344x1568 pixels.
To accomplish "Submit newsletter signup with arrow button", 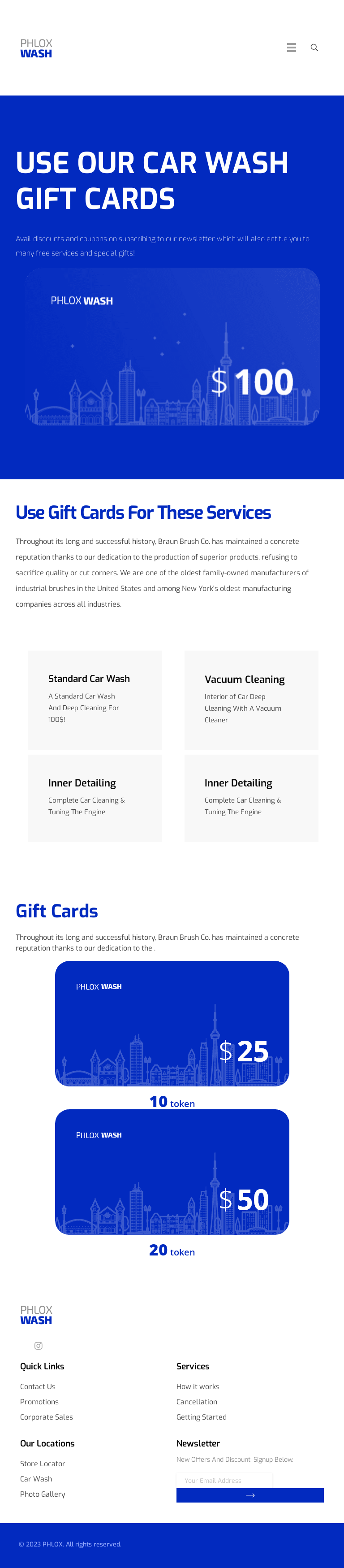I will [250, 1495].
